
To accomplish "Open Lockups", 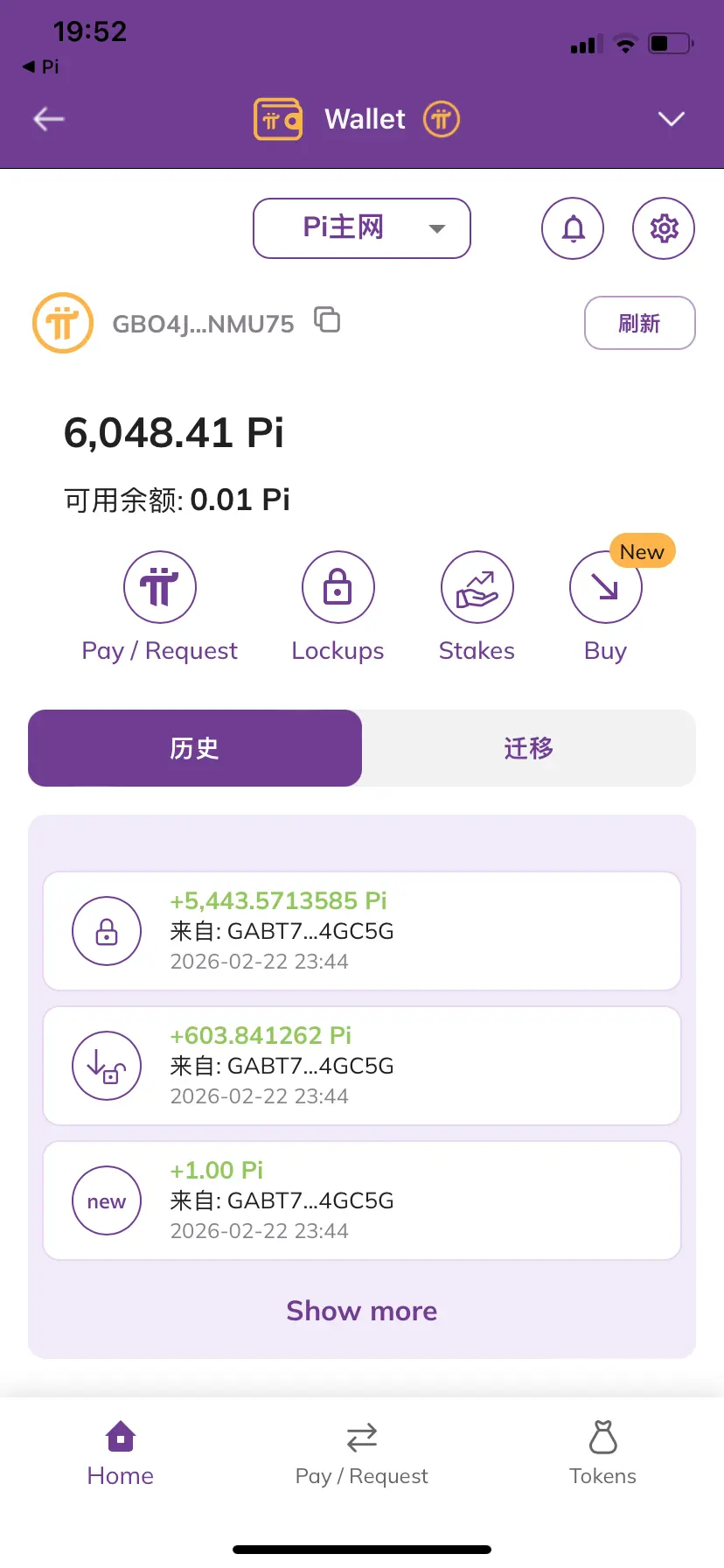I will click(338, 607).
